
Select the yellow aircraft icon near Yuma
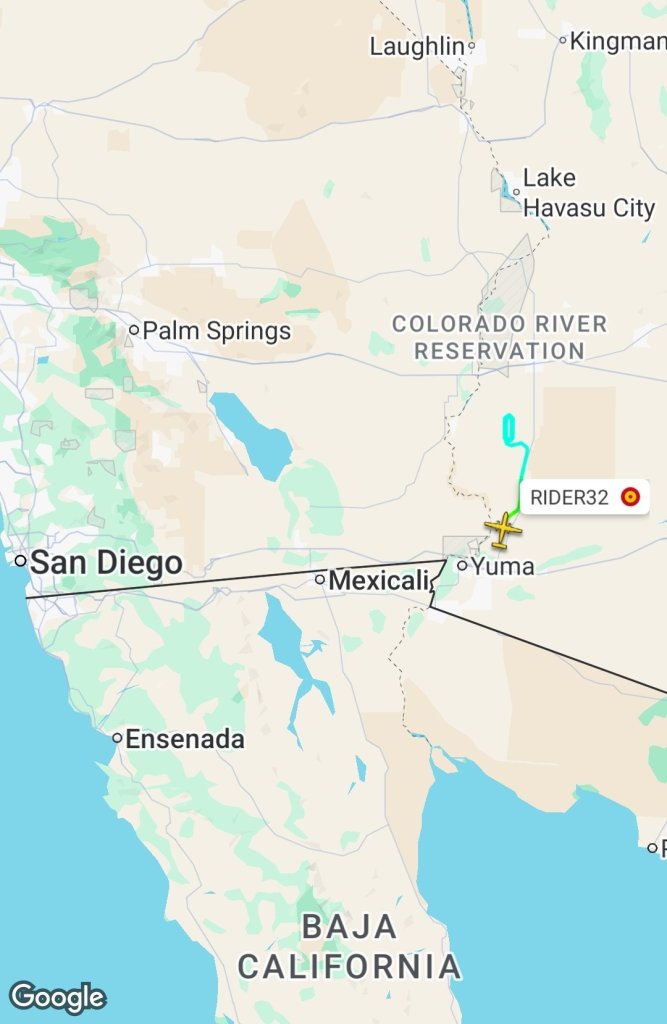tap(503, 529)
